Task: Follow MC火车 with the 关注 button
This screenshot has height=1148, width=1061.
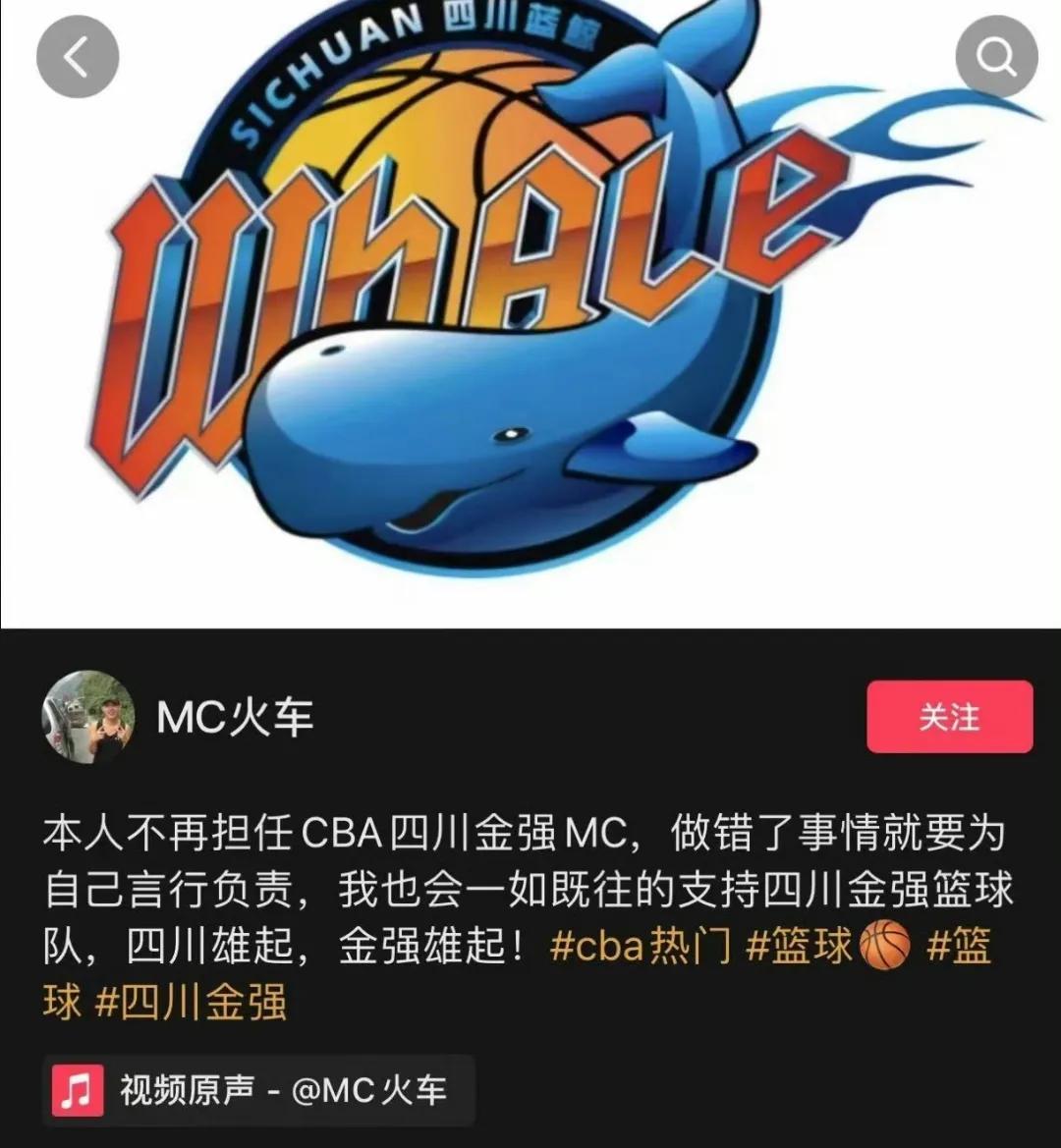Action: click(949, 717)
